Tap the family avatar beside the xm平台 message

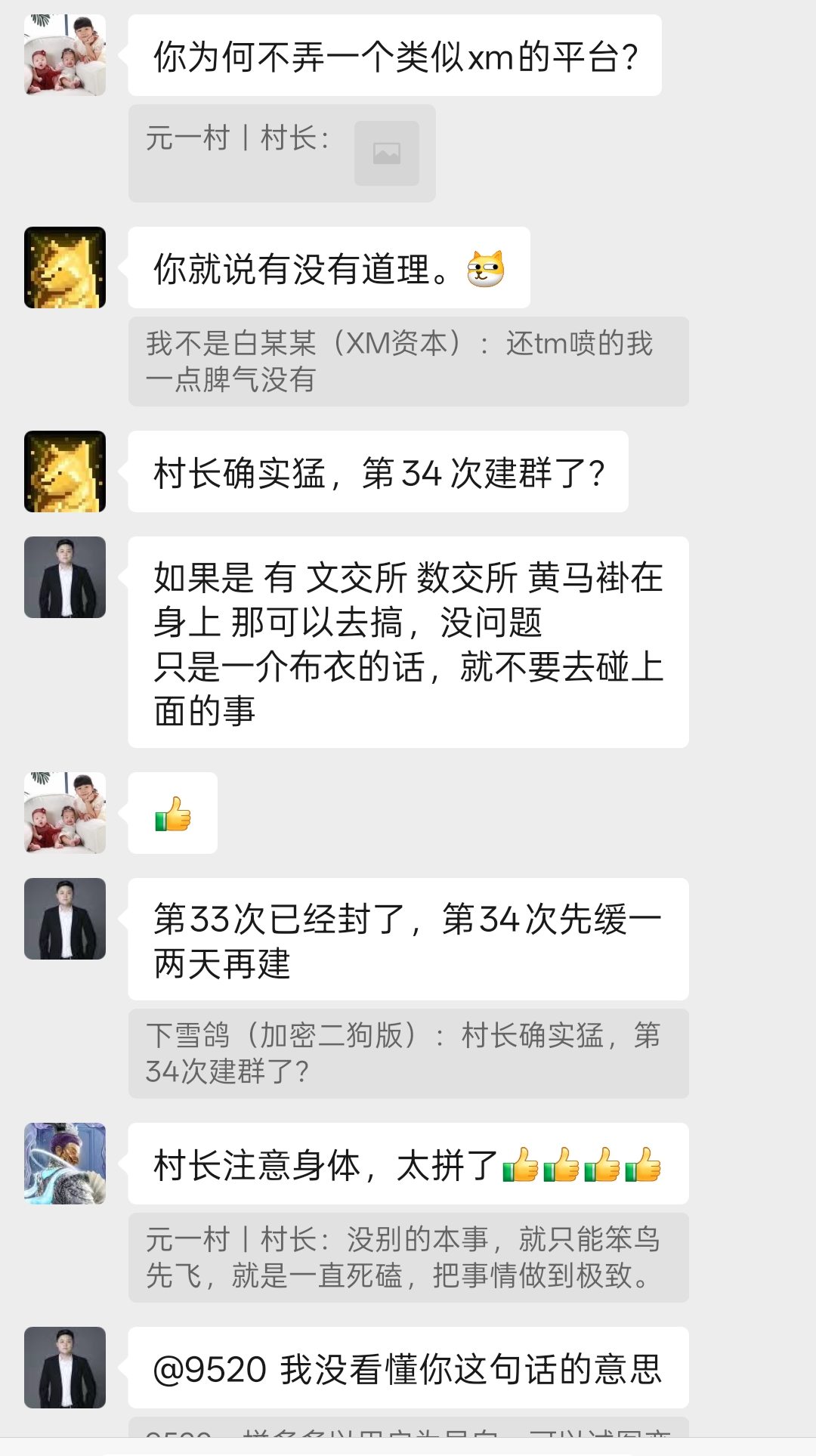65,55
